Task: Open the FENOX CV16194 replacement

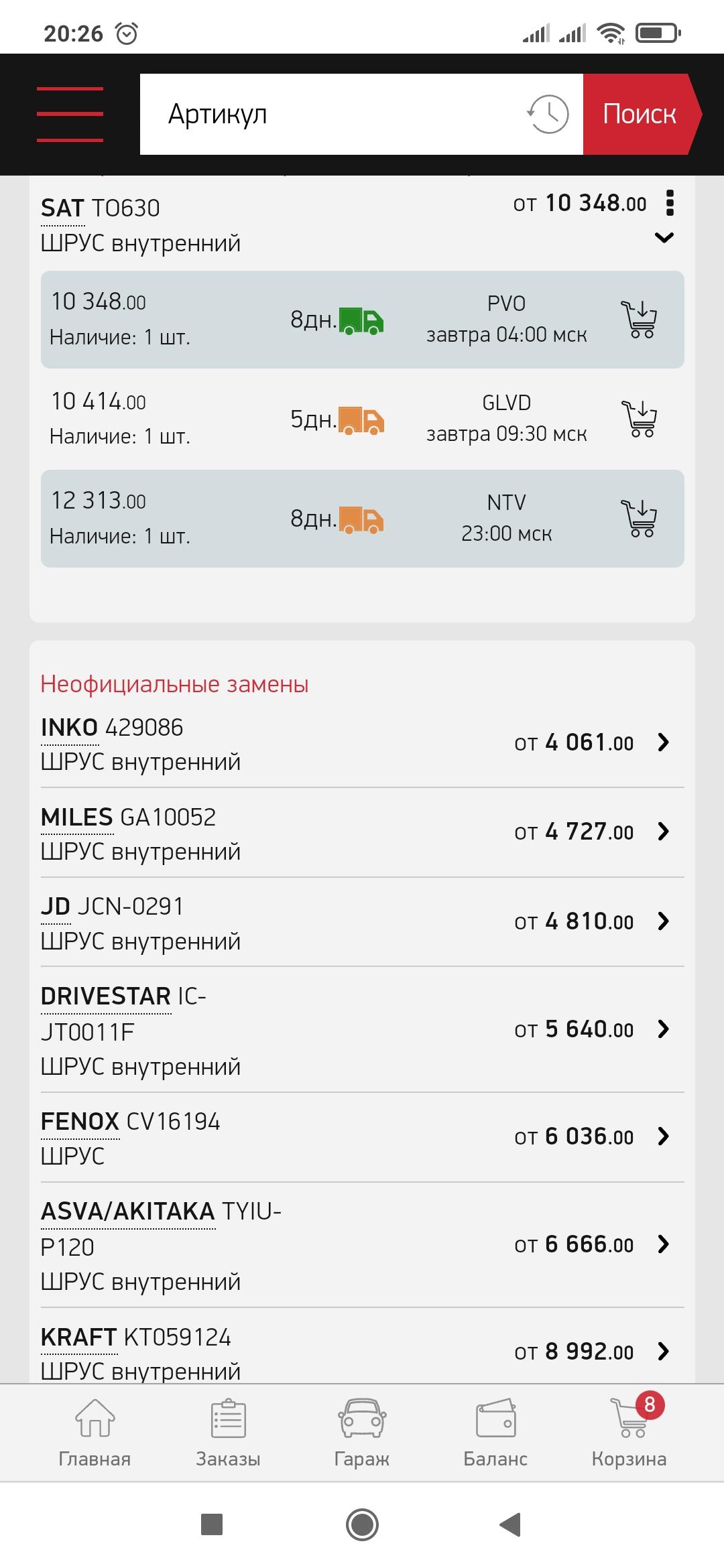Action: coord(362,1137)
